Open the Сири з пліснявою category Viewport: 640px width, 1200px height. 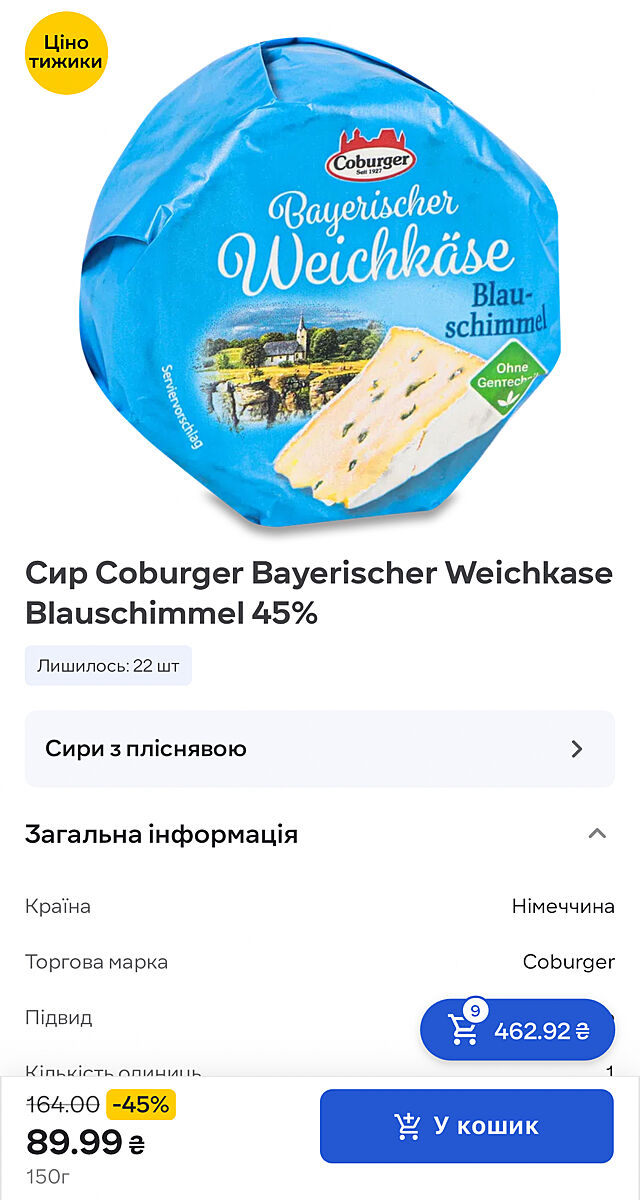click(x=320, y=749)
